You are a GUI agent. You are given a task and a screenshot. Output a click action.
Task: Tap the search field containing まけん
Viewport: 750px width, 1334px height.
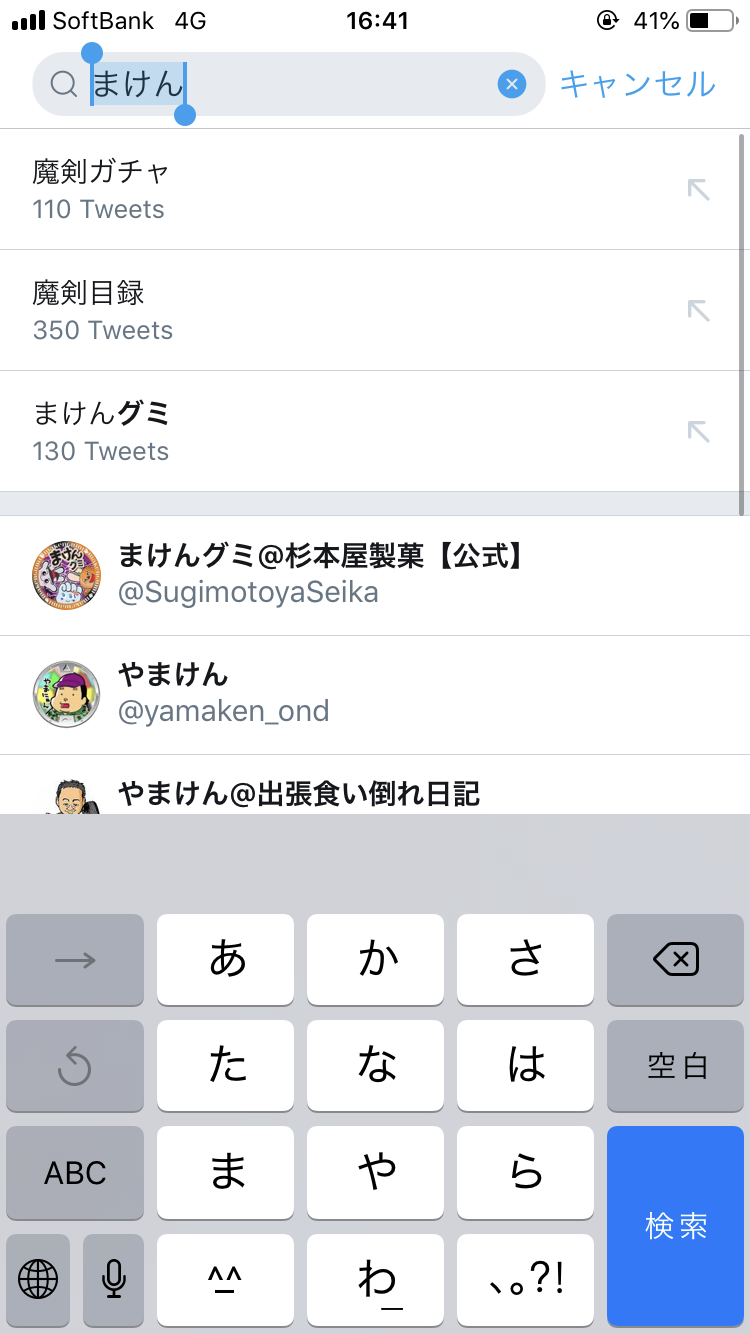(x=300, y=85)
